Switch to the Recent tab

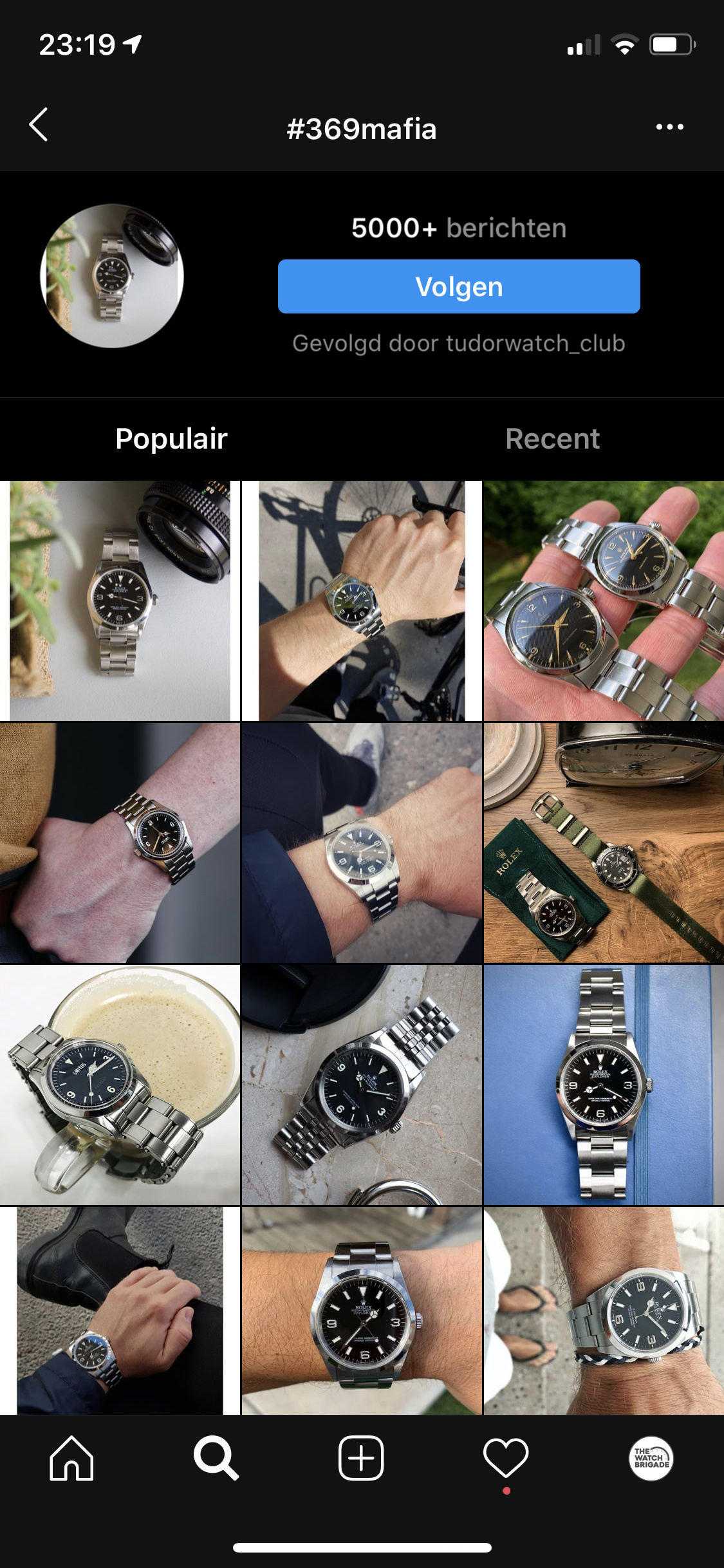pos(552,439)
